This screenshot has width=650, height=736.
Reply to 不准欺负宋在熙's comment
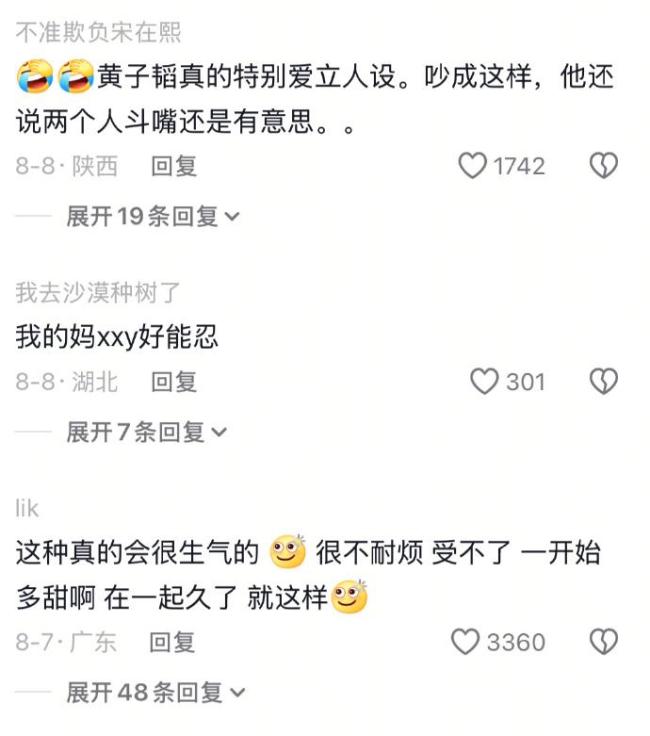(x=174, y=166)
